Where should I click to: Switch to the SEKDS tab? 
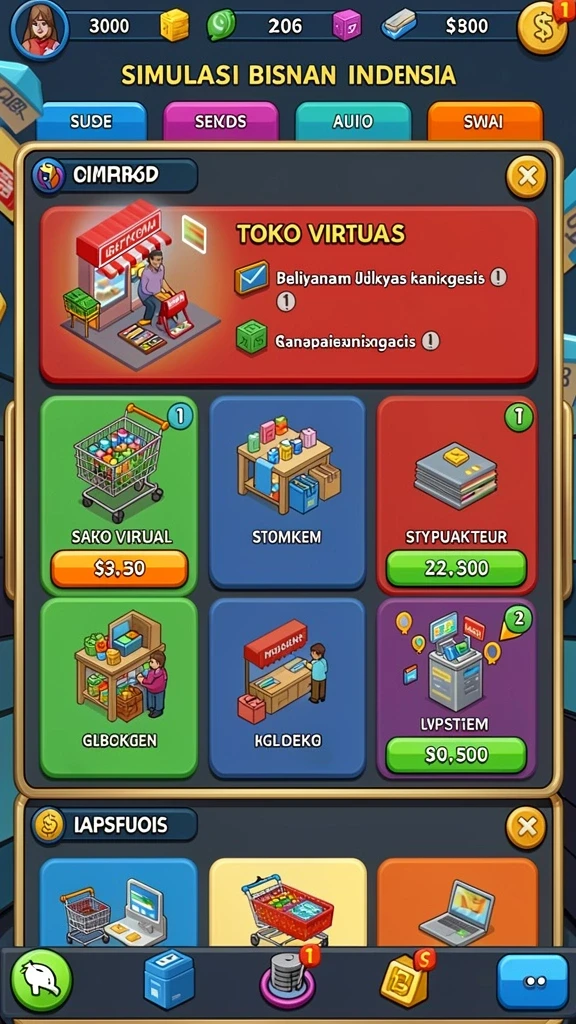coord(221,121)
